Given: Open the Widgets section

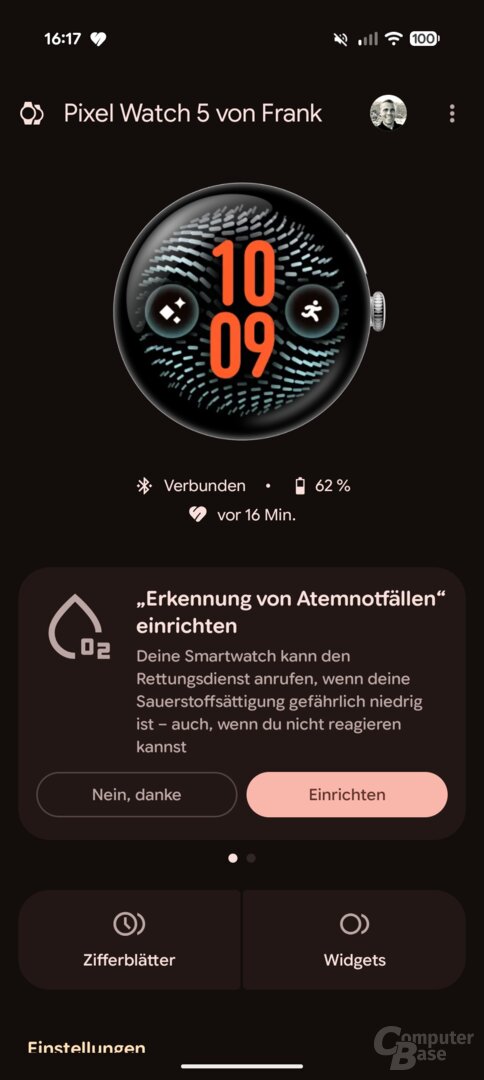Looking at the screenshot, I should coord(355,939).
